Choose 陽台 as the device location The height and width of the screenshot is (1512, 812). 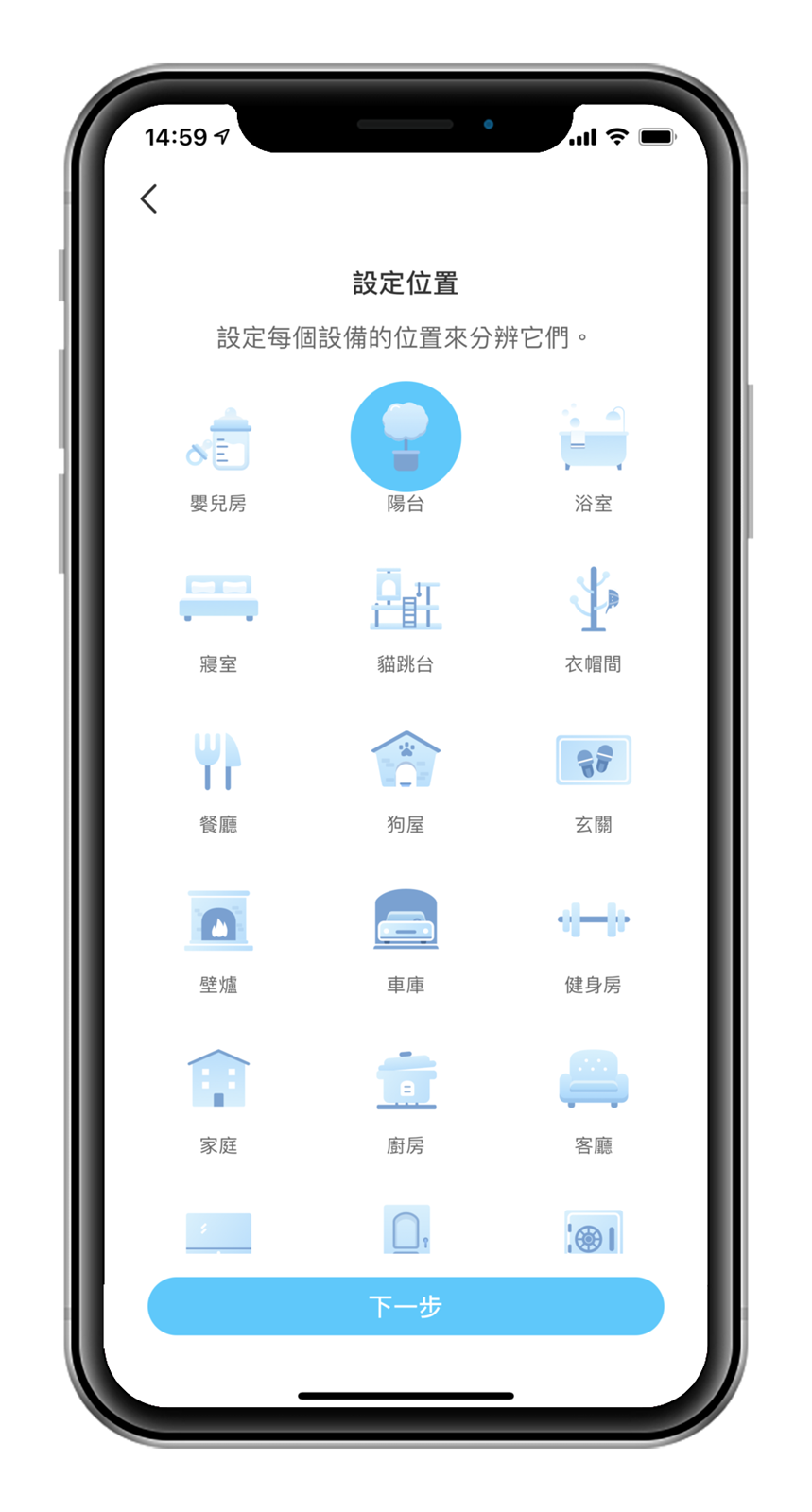pyautogui.click(x=406, y=438)
